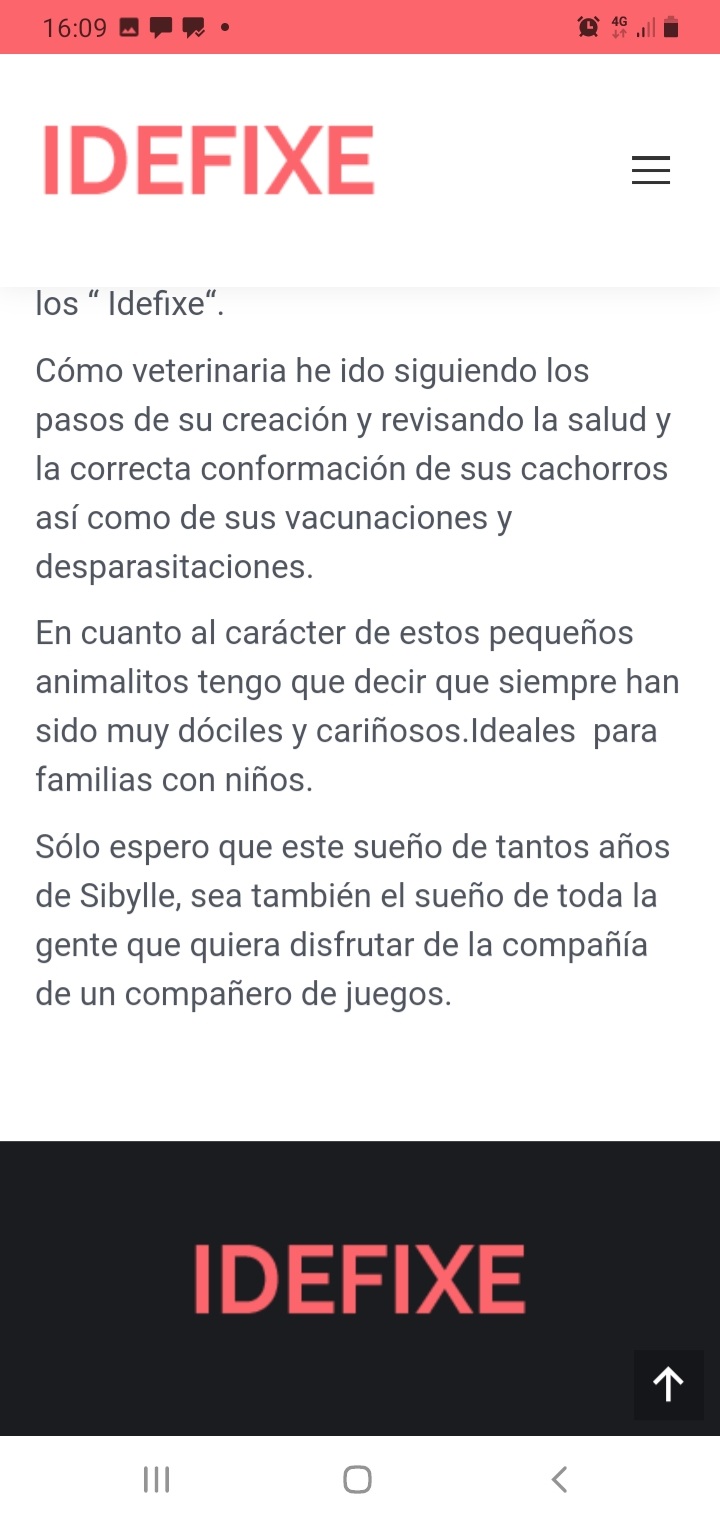Go to the home screen

358,1479
